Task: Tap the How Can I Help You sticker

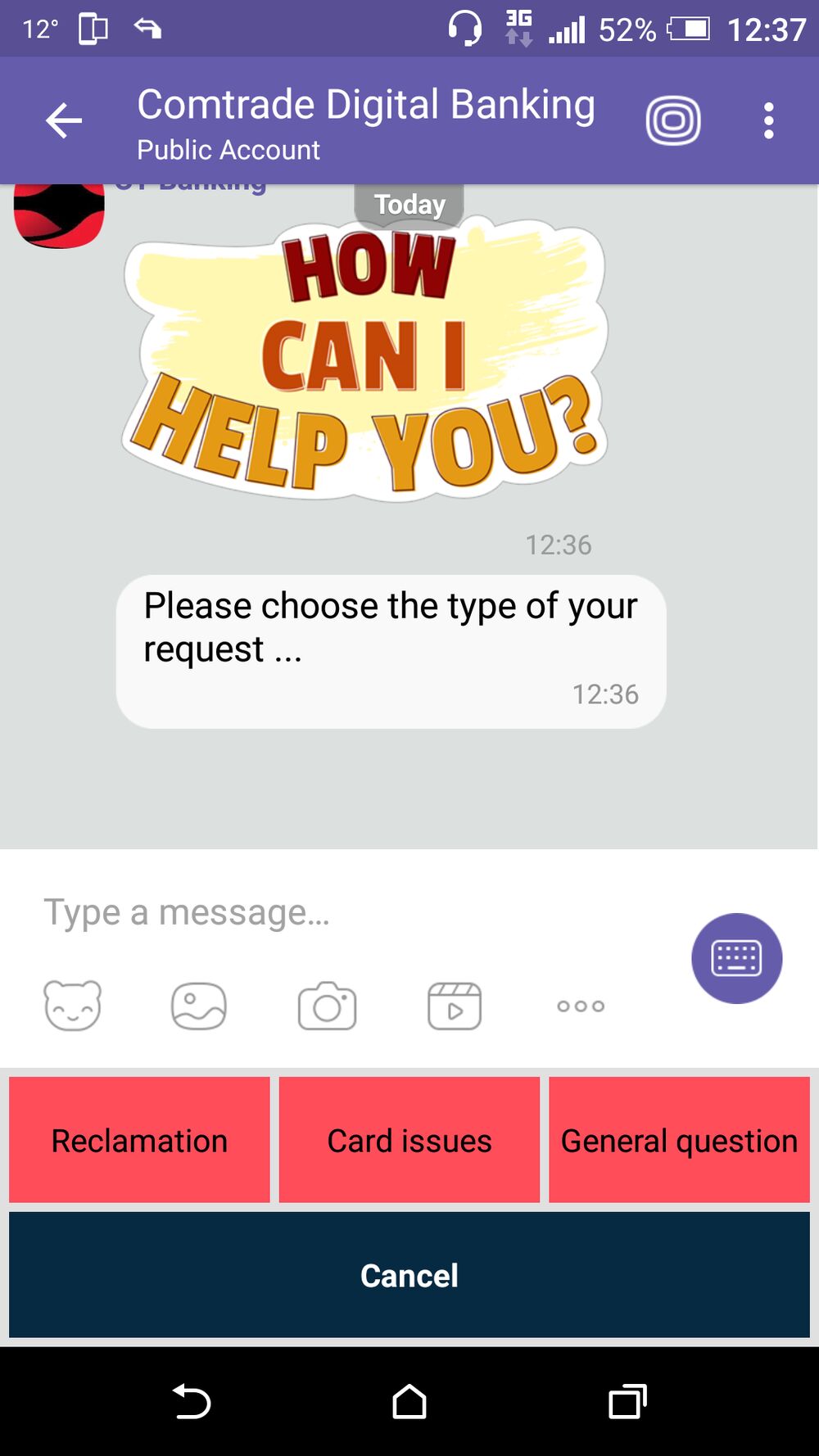Action: pos(366,360)
